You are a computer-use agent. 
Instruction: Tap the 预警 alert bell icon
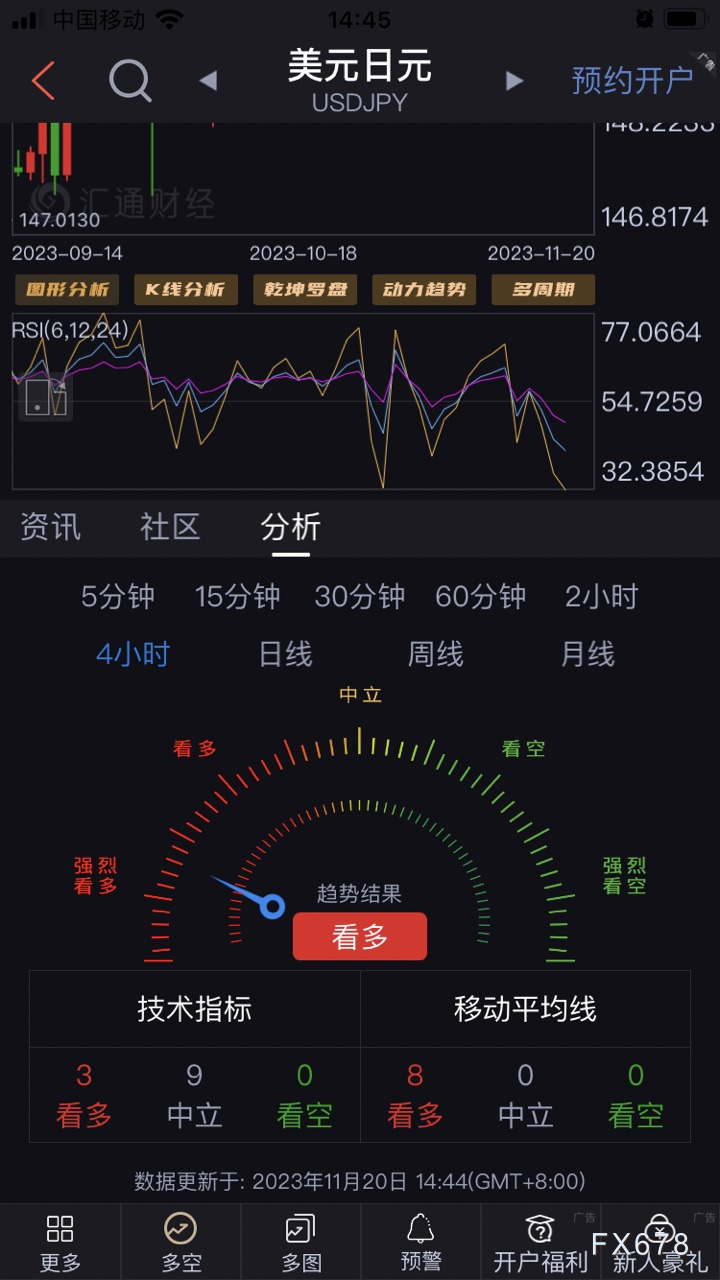pyautogui.click(x=420, y=1242)
